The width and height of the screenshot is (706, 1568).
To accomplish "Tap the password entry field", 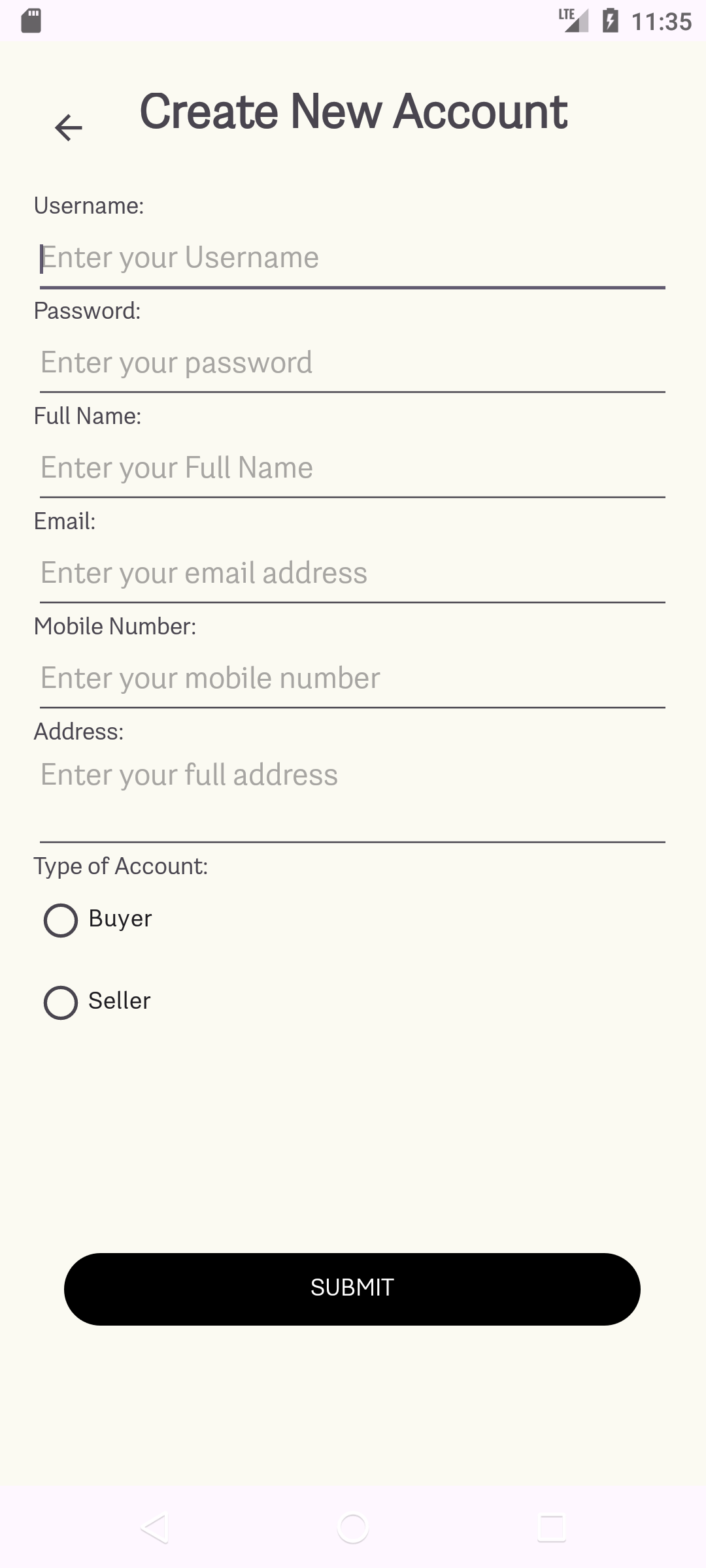I will point(352,363).
